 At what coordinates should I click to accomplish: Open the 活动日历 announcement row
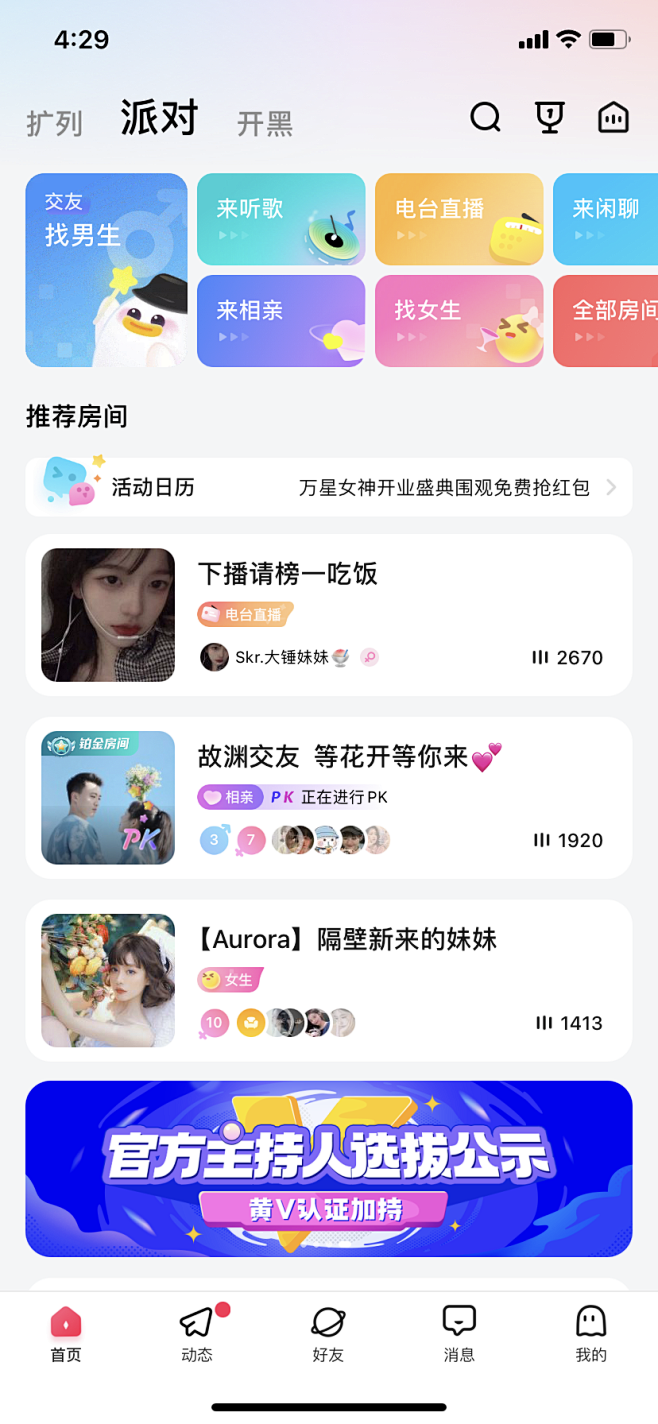tap(329, 487)
